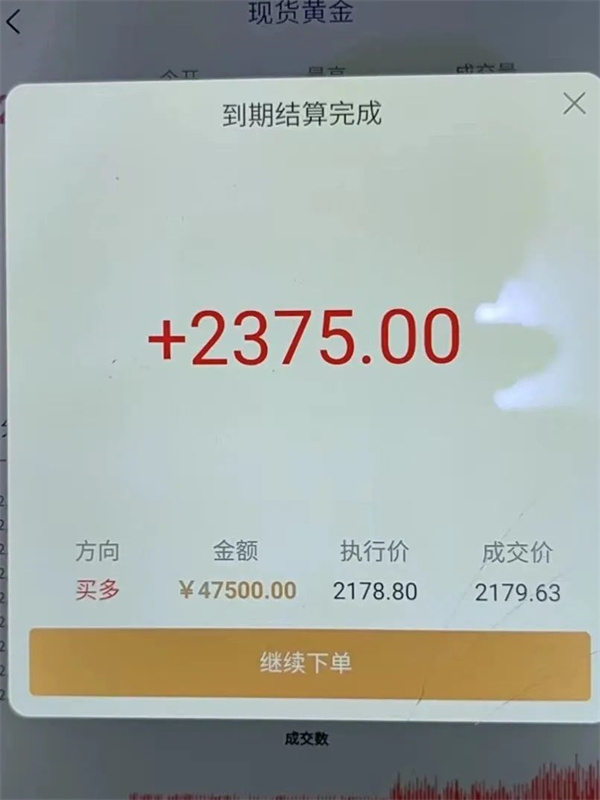600x800 pixels.
Task: Go back from the 现货黄金 page
Action: click(x=13, y=22)
